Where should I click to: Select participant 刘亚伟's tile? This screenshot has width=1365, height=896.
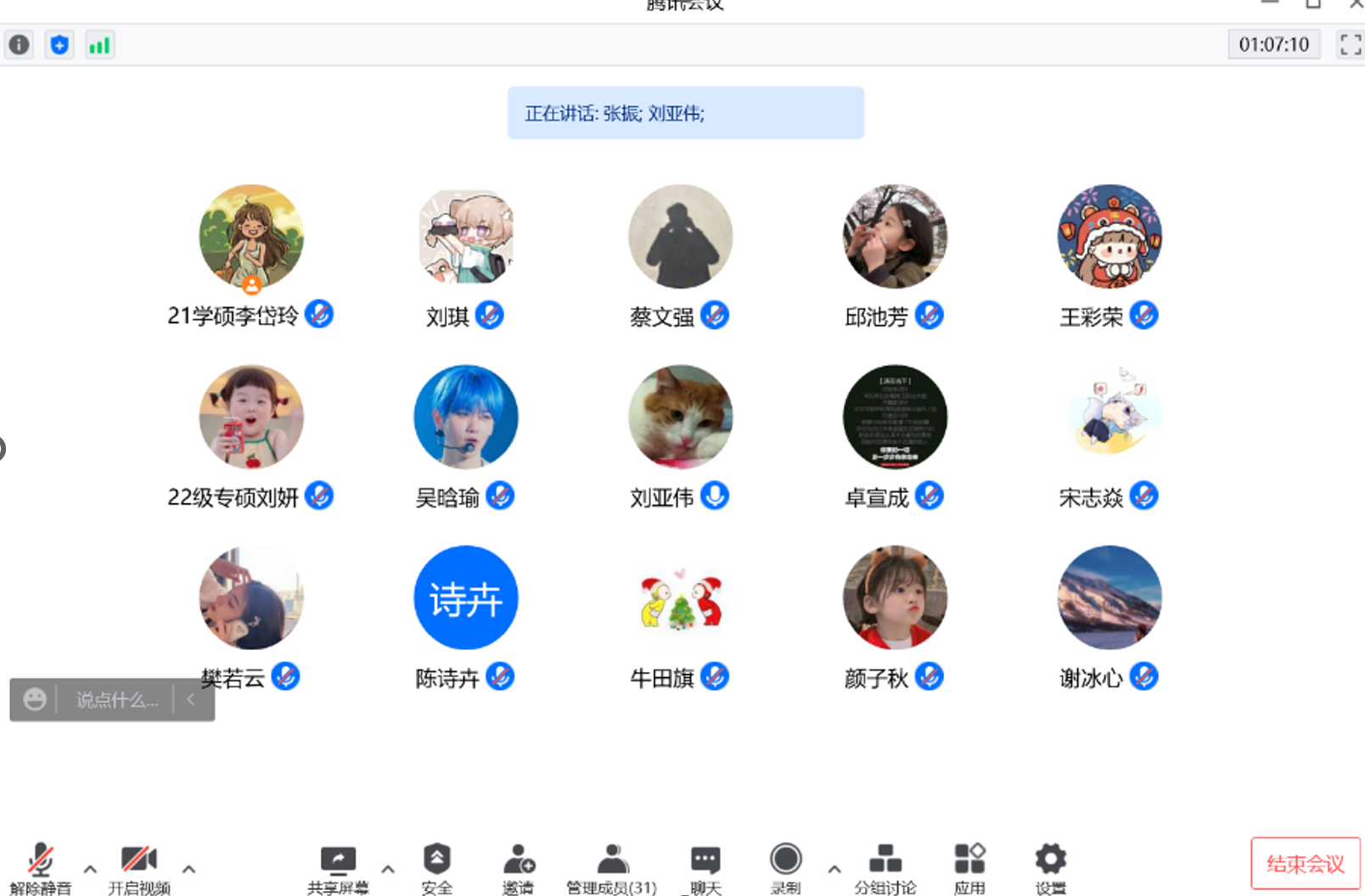(680, 417)
